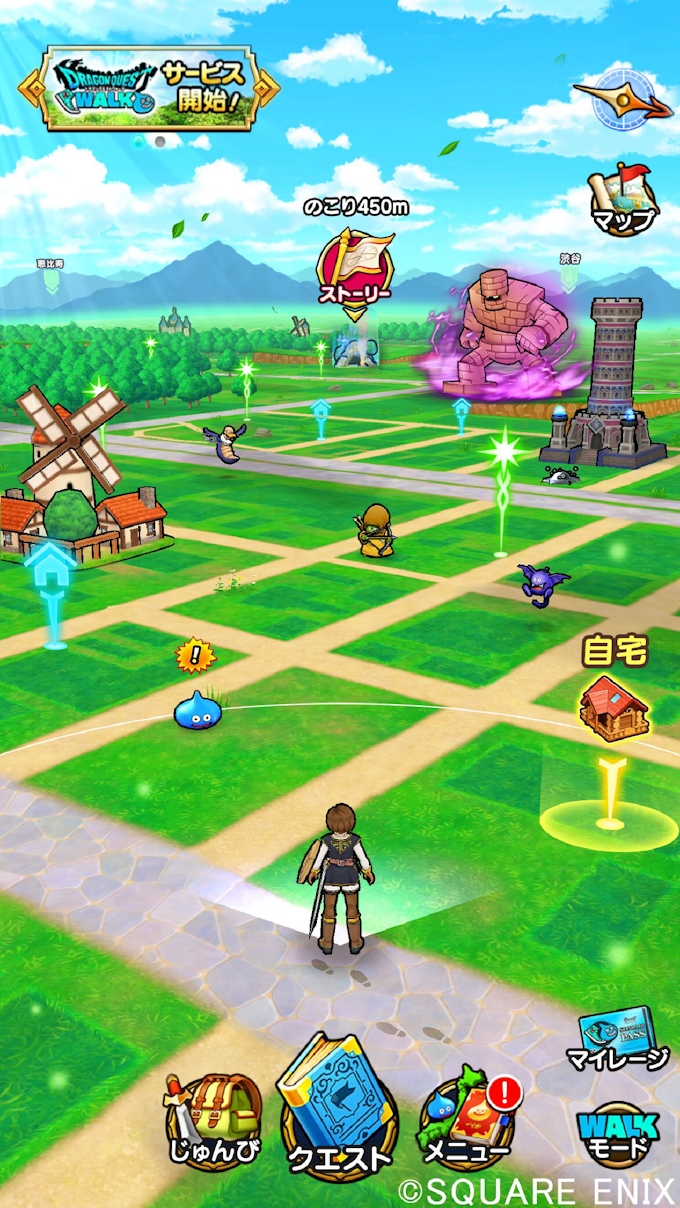Open じゅんび preparation backpack
Screen dimensions: 680x1208
[x=213, y=1122]
